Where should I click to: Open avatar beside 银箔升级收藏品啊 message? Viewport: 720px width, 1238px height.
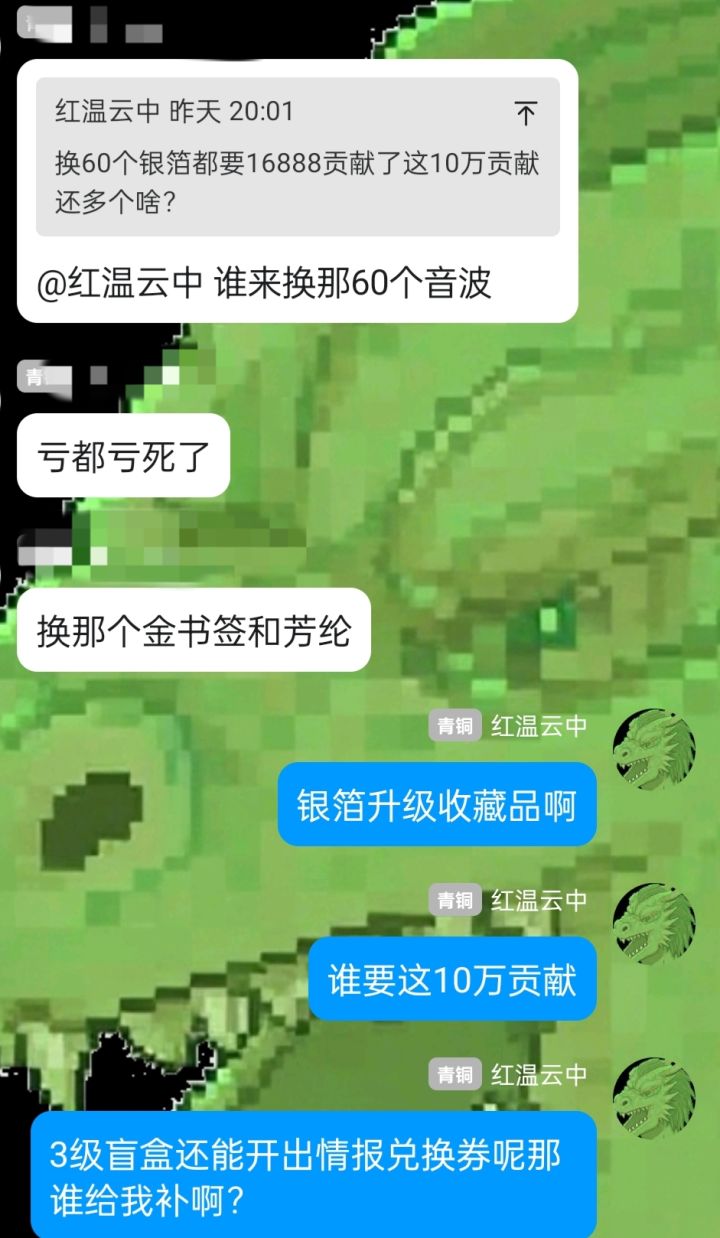point(654,750)
